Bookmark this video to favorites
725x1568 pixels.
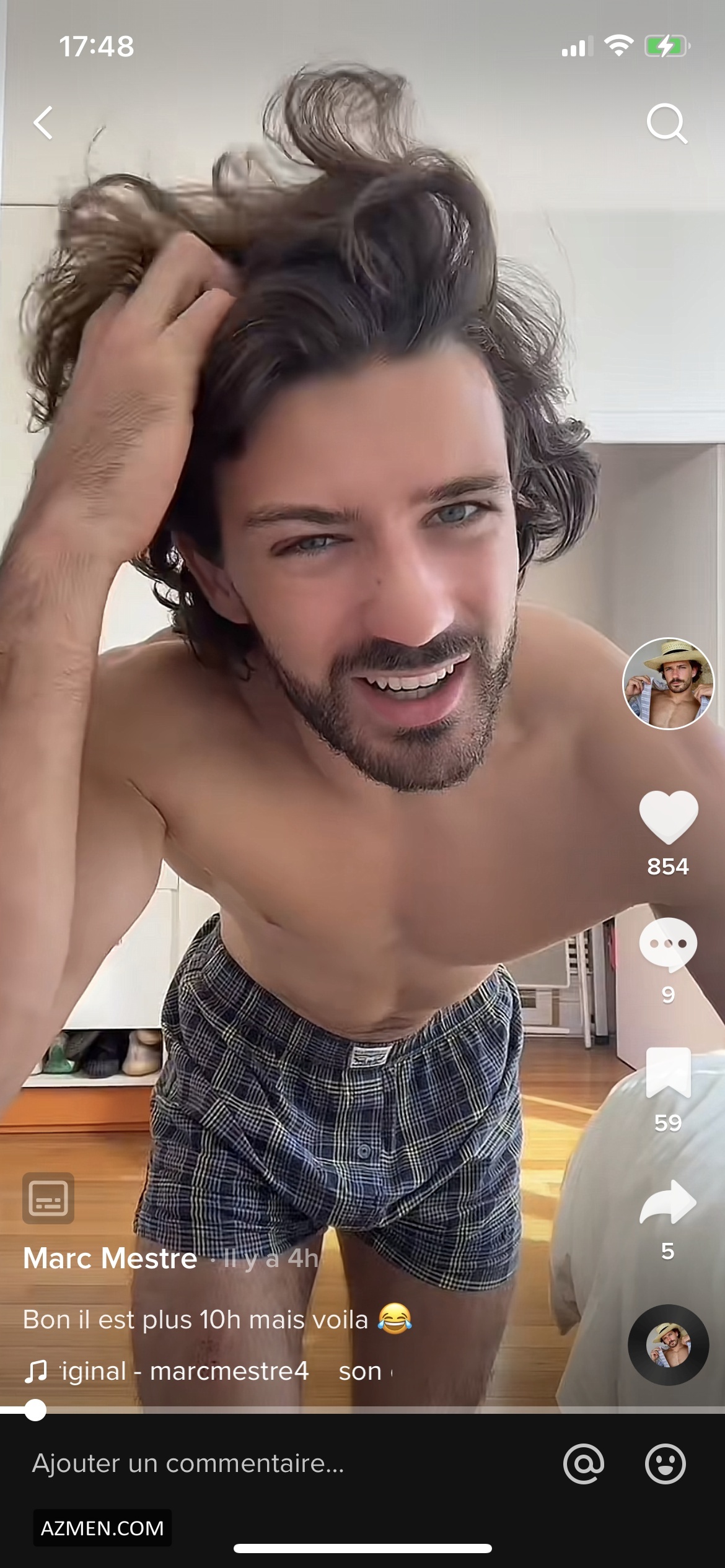point(668,1073)
